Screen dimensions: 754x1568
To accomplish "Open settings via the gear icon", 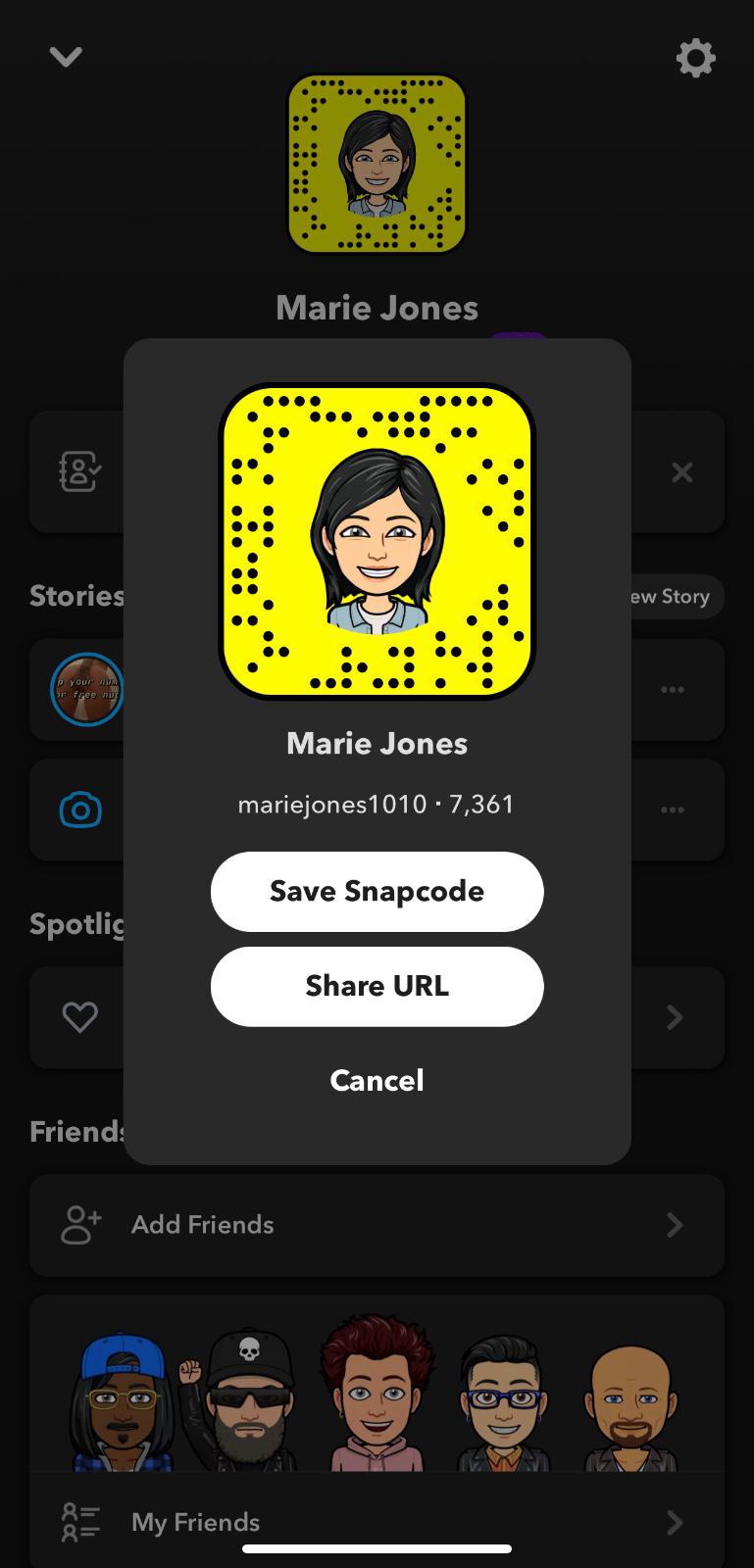I will click(695, 59).
